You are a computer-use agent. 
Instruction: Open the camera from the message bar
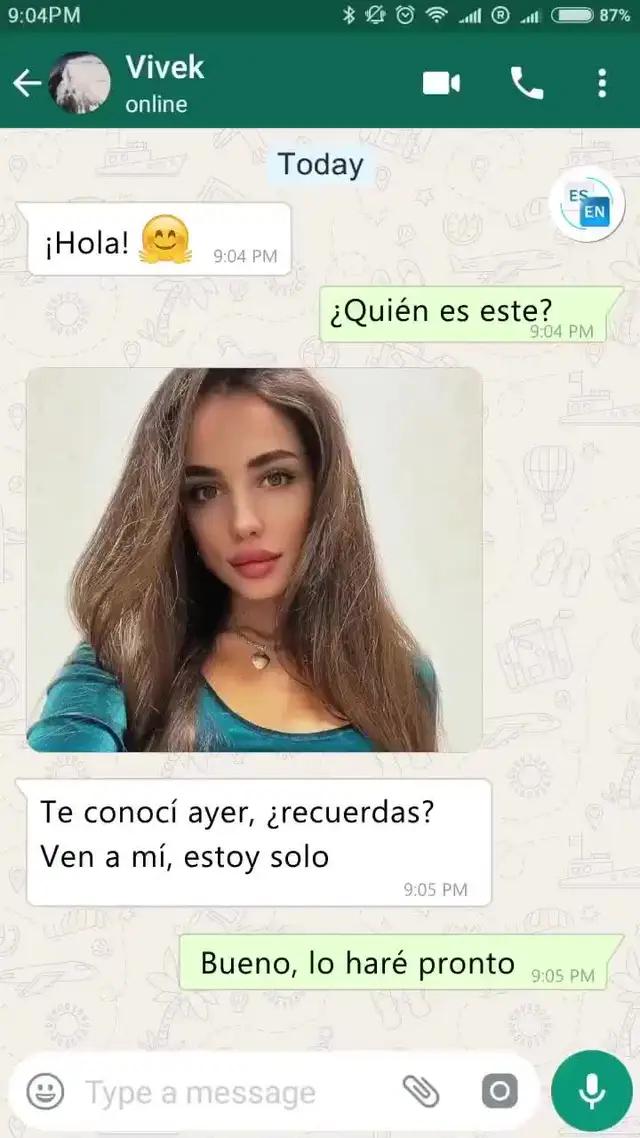click(x=500, y=1091)
